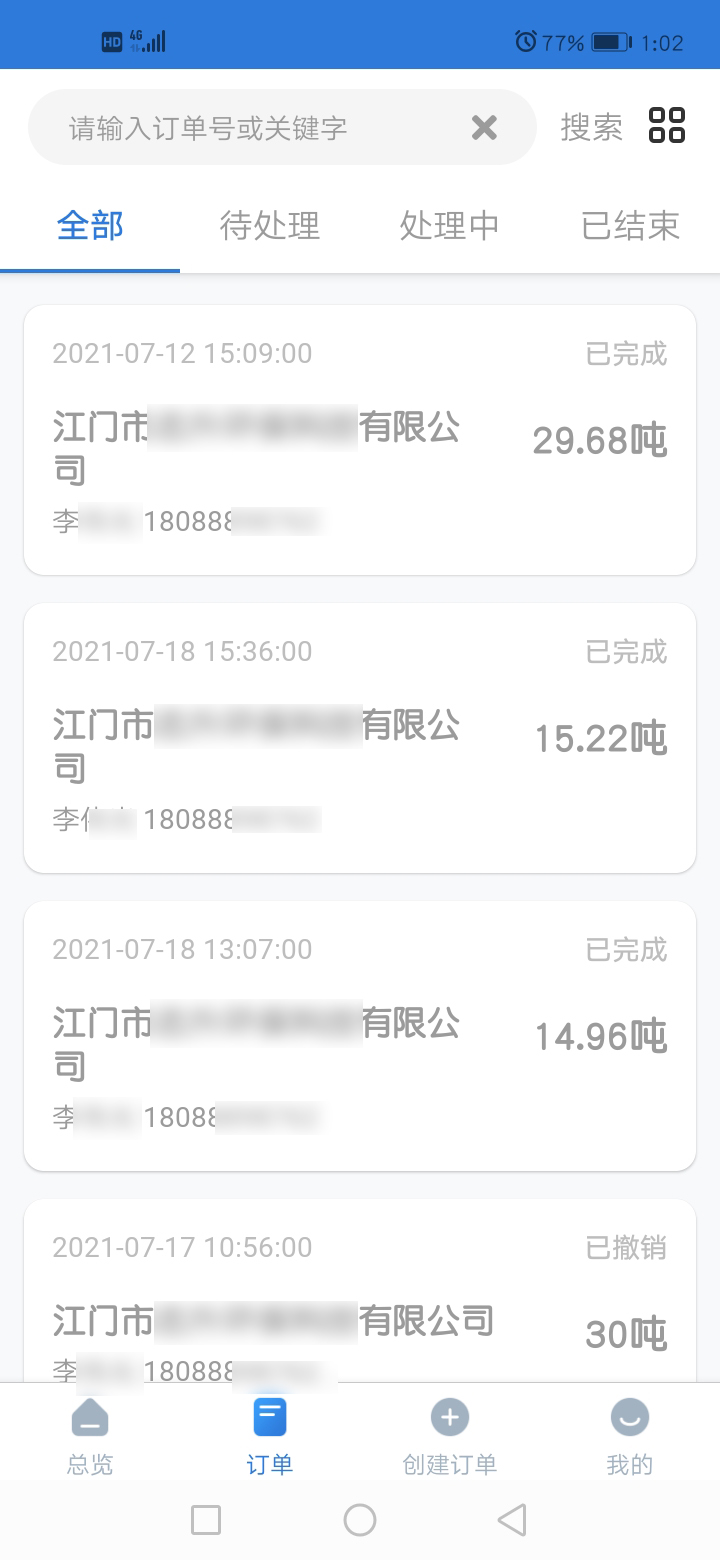
Task: Tap the Android square recents button
Action: (x=206, y=1519)
